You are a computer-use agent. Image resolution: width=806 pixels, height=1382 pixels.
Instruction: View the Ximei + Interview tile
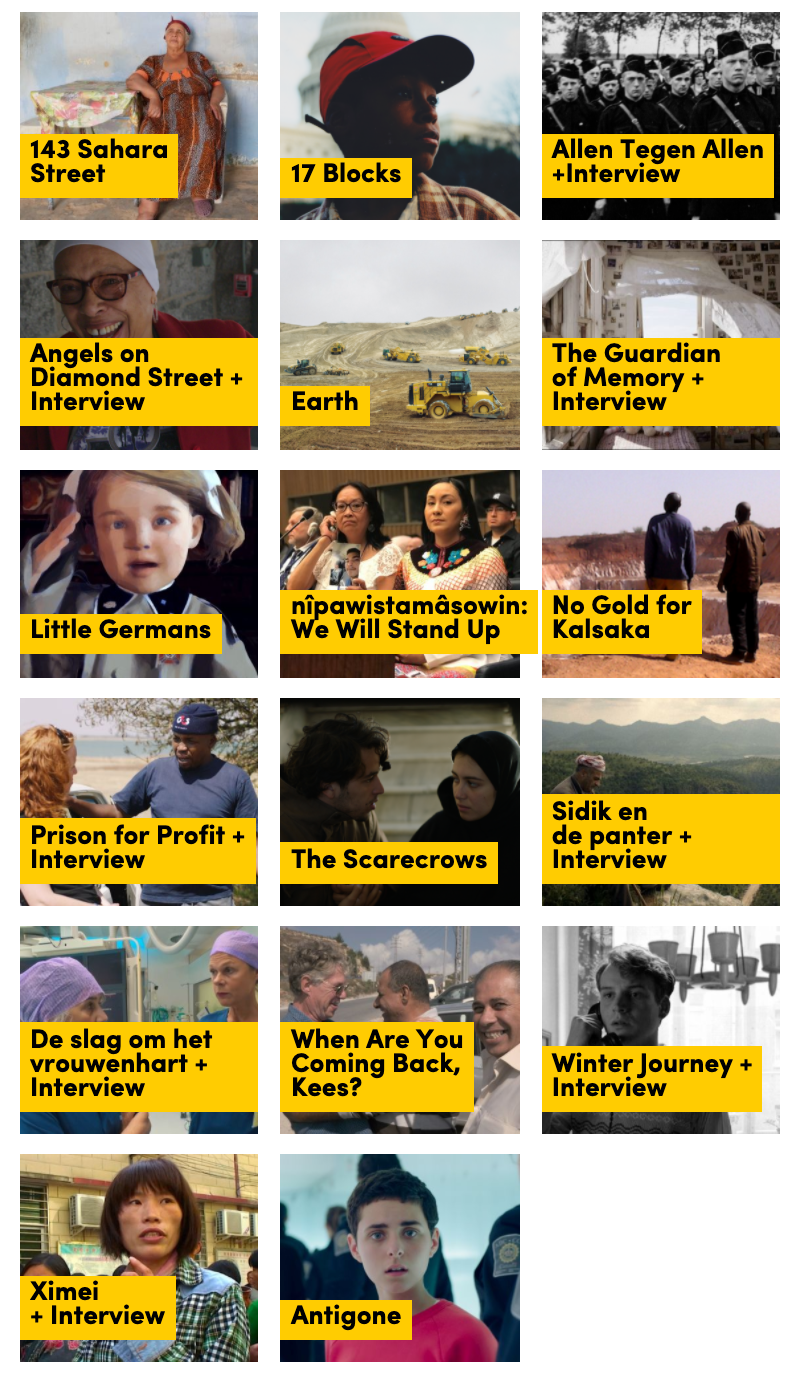(x=139, y=1257)
